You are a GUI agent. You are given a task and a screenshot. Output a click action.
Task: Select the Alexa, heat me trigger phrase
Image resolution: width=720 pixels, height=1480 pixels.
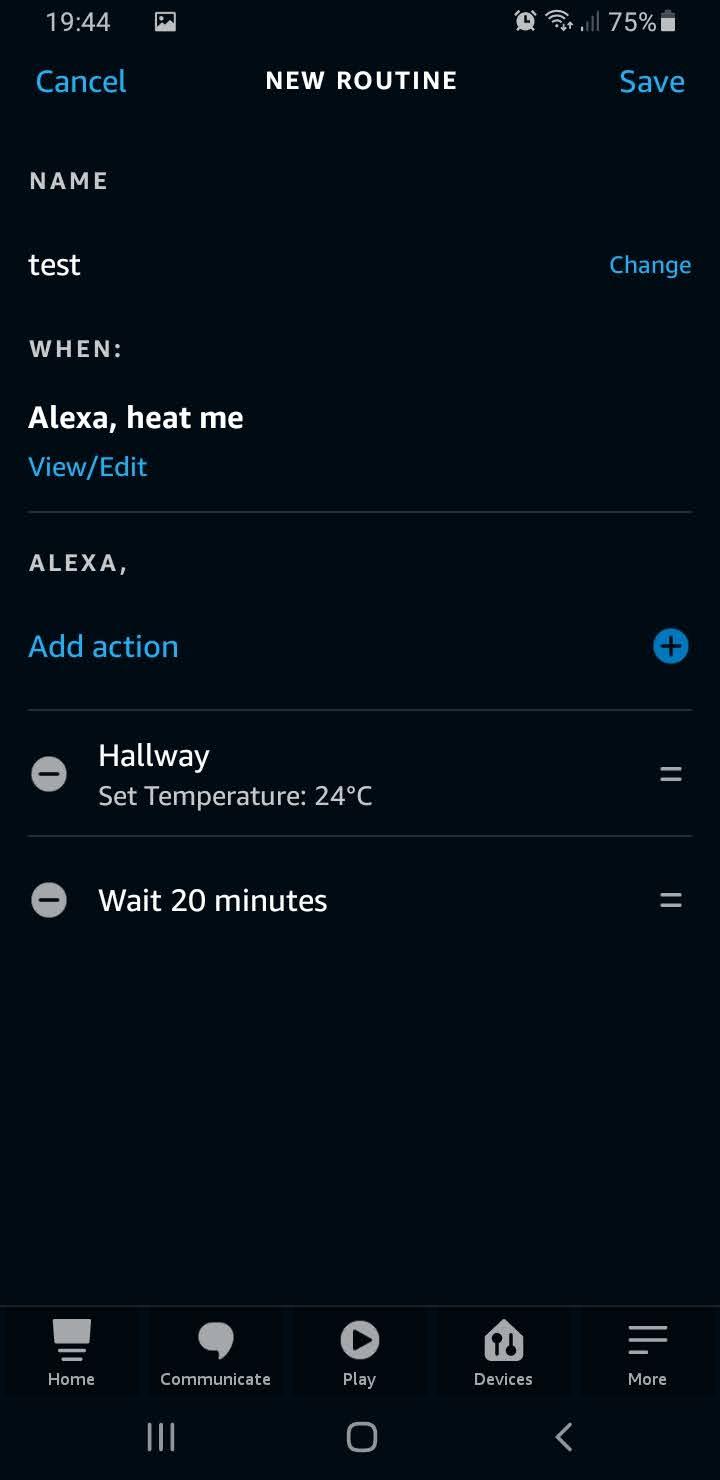[x=136, y=417]
